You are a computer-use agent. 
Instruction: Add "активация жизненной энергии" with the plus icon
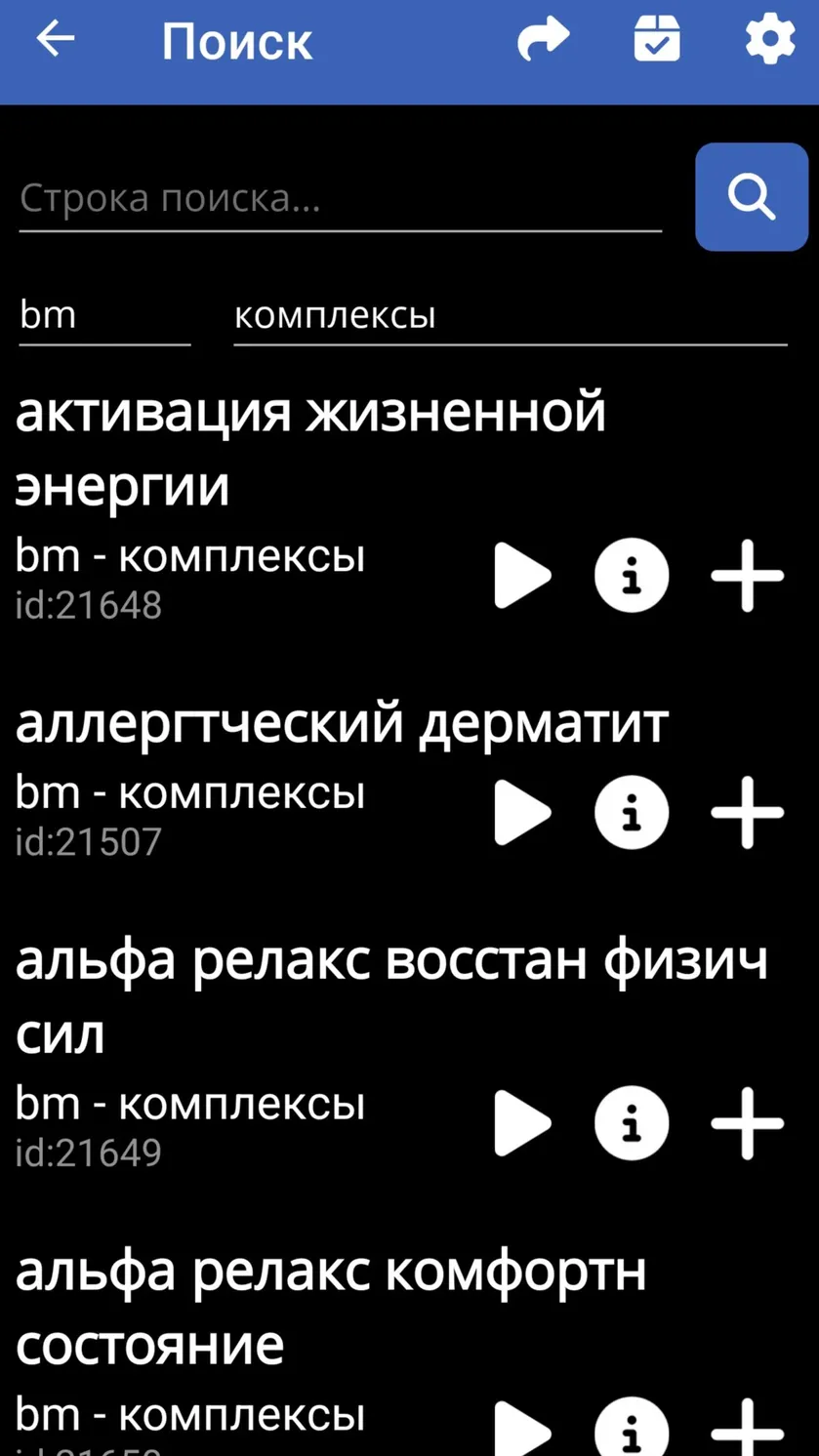(747, 577)
